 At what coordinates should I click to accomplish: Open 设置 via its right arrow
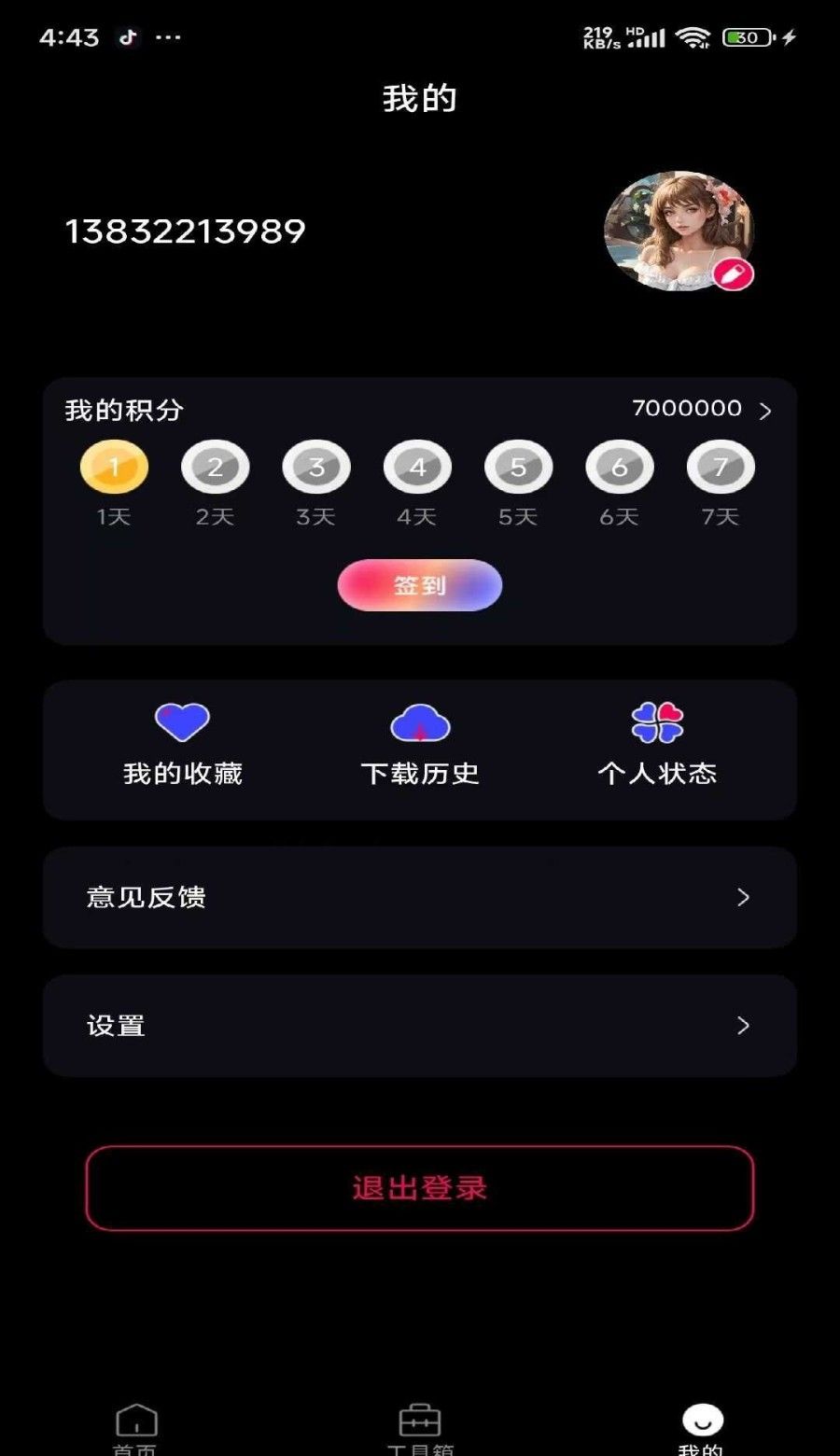pyautogui.click(x=743, y=1026)
